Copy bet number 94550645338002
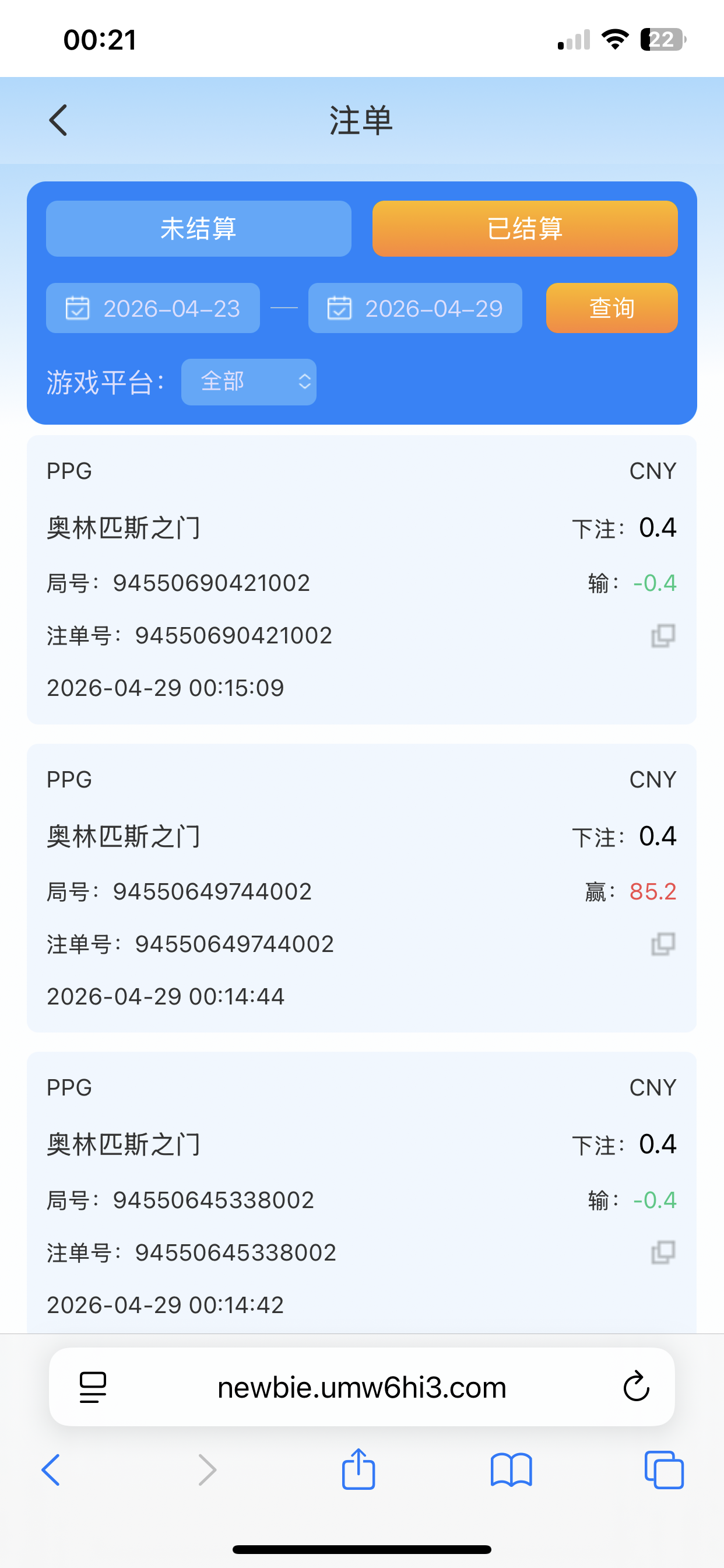The width and height of the screenshot is (724, 1568). (x=663, y=1252)
